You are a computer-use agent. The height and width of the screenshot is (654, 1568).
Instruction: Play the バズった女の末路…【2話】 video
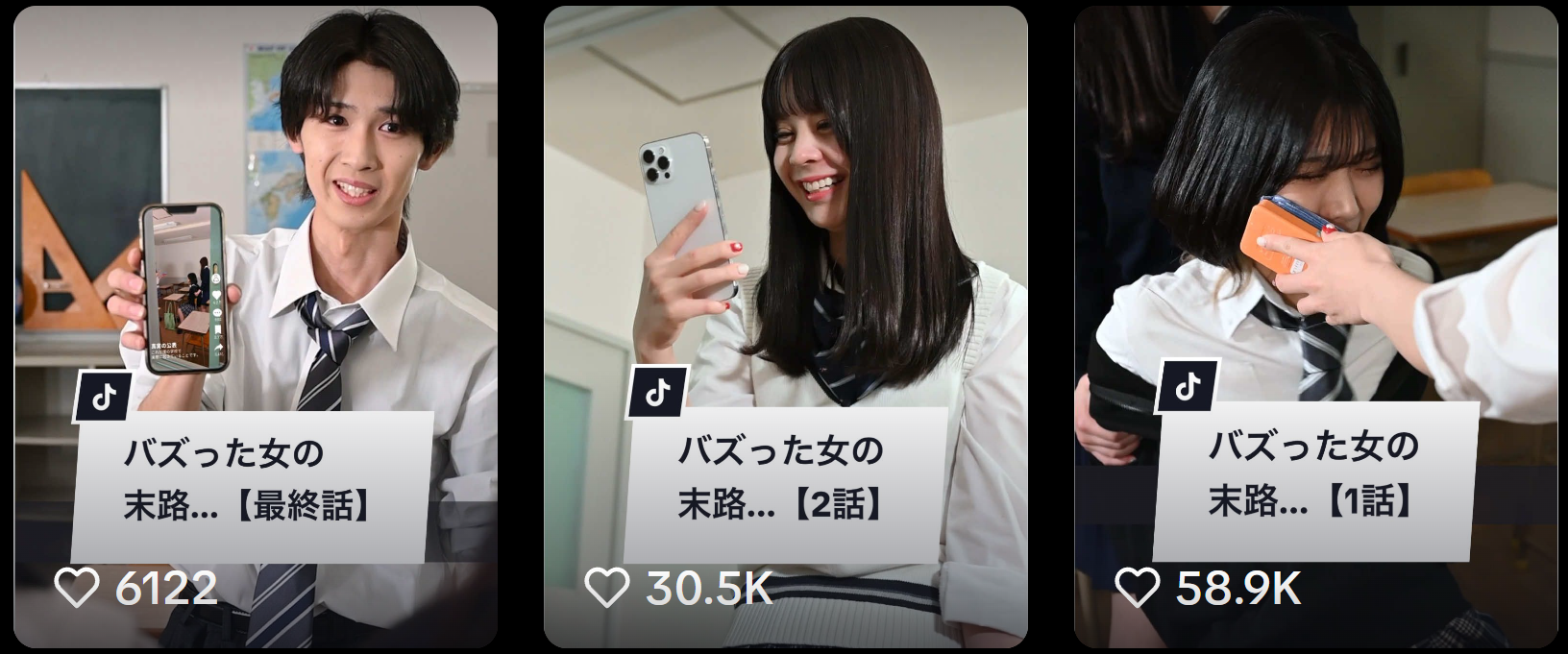(785, 327)
